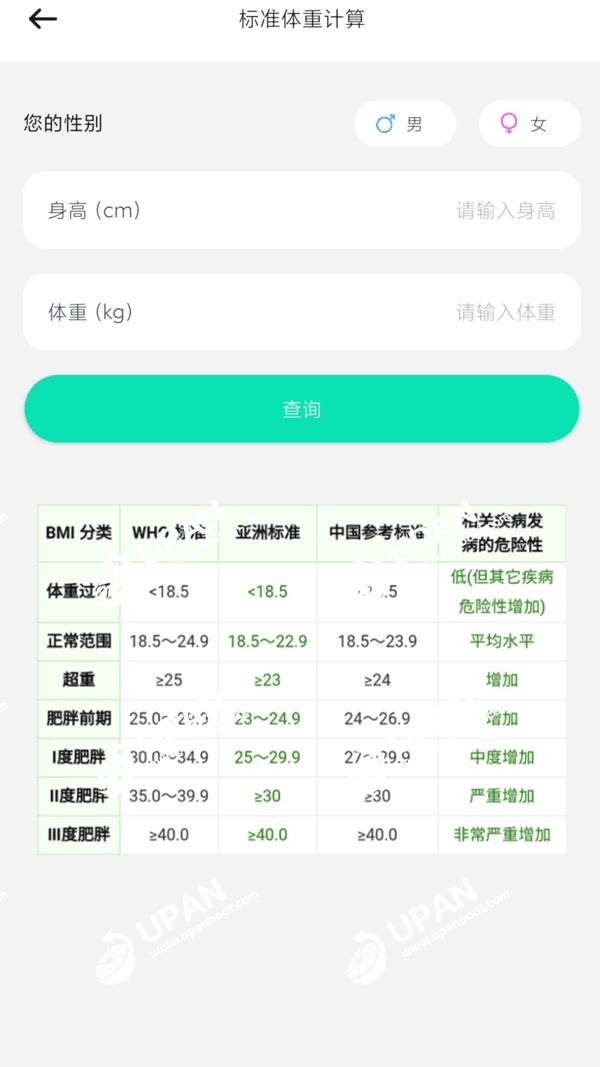Select 男 as your gender
The width and height of the screenshot is (600, 1067).
coord(405,124)
